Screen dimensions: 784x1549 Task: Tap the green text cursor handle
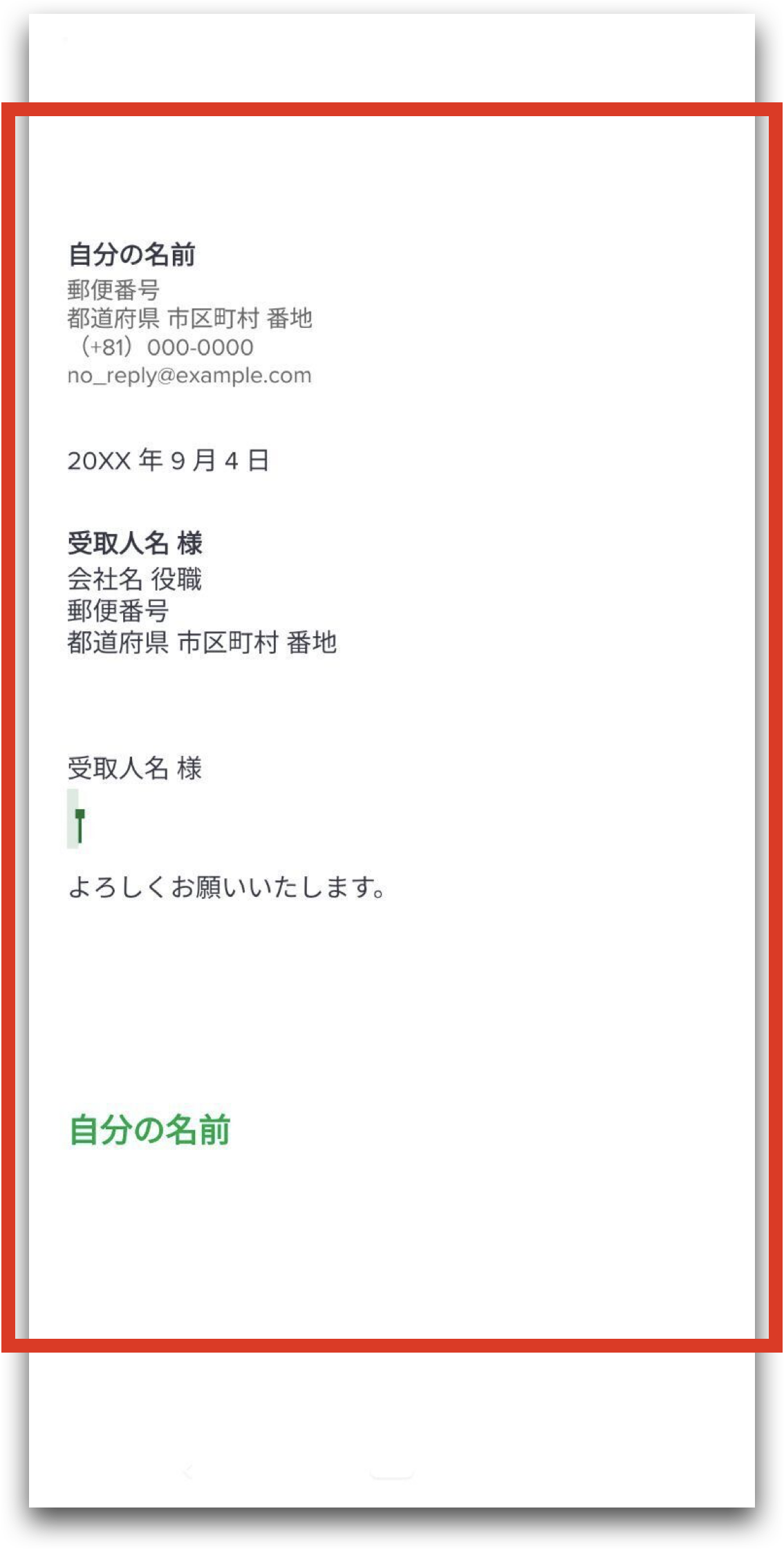click(80, 824)
